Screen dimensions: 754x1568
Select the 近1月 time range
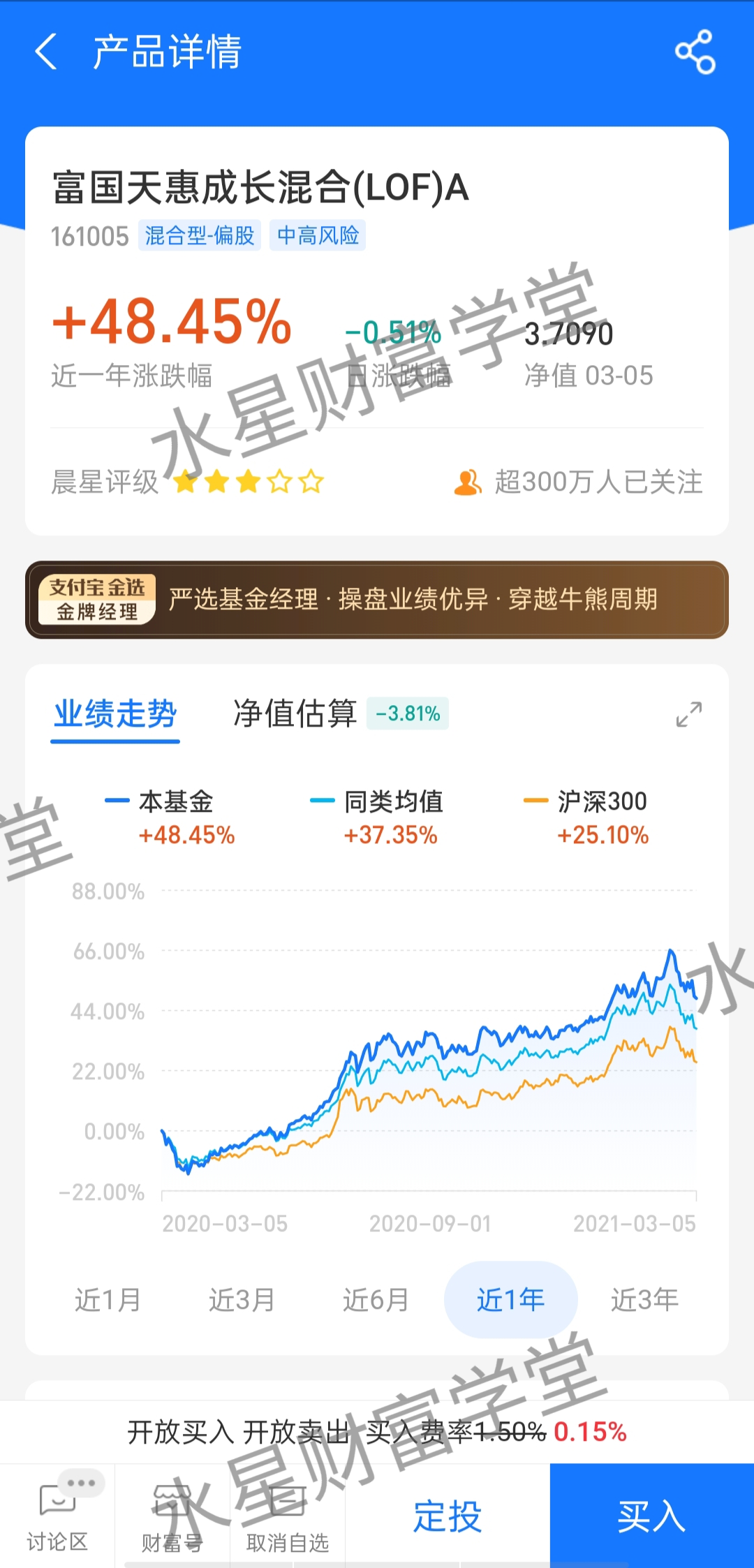(x=108, y=1300)
